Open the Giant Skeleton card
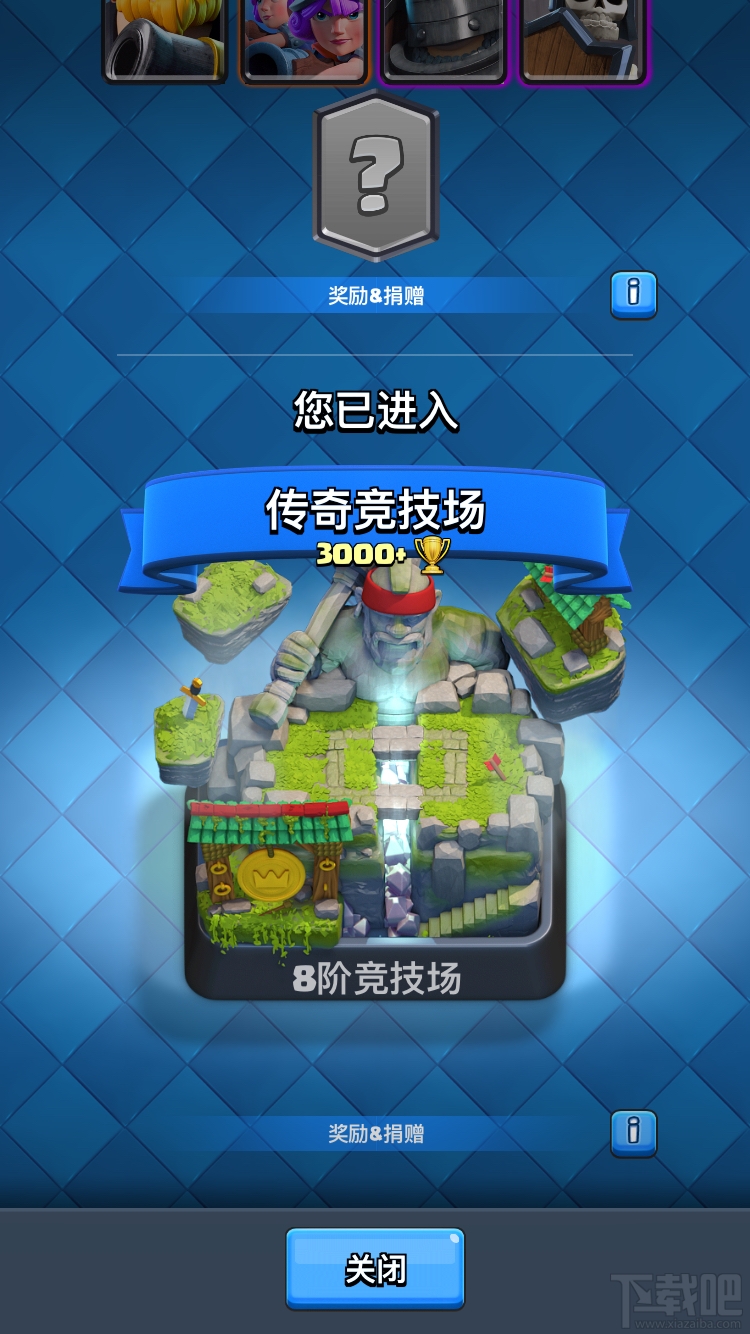The width and height of the screenshot is (750, 1334). [x=582, y=40]
